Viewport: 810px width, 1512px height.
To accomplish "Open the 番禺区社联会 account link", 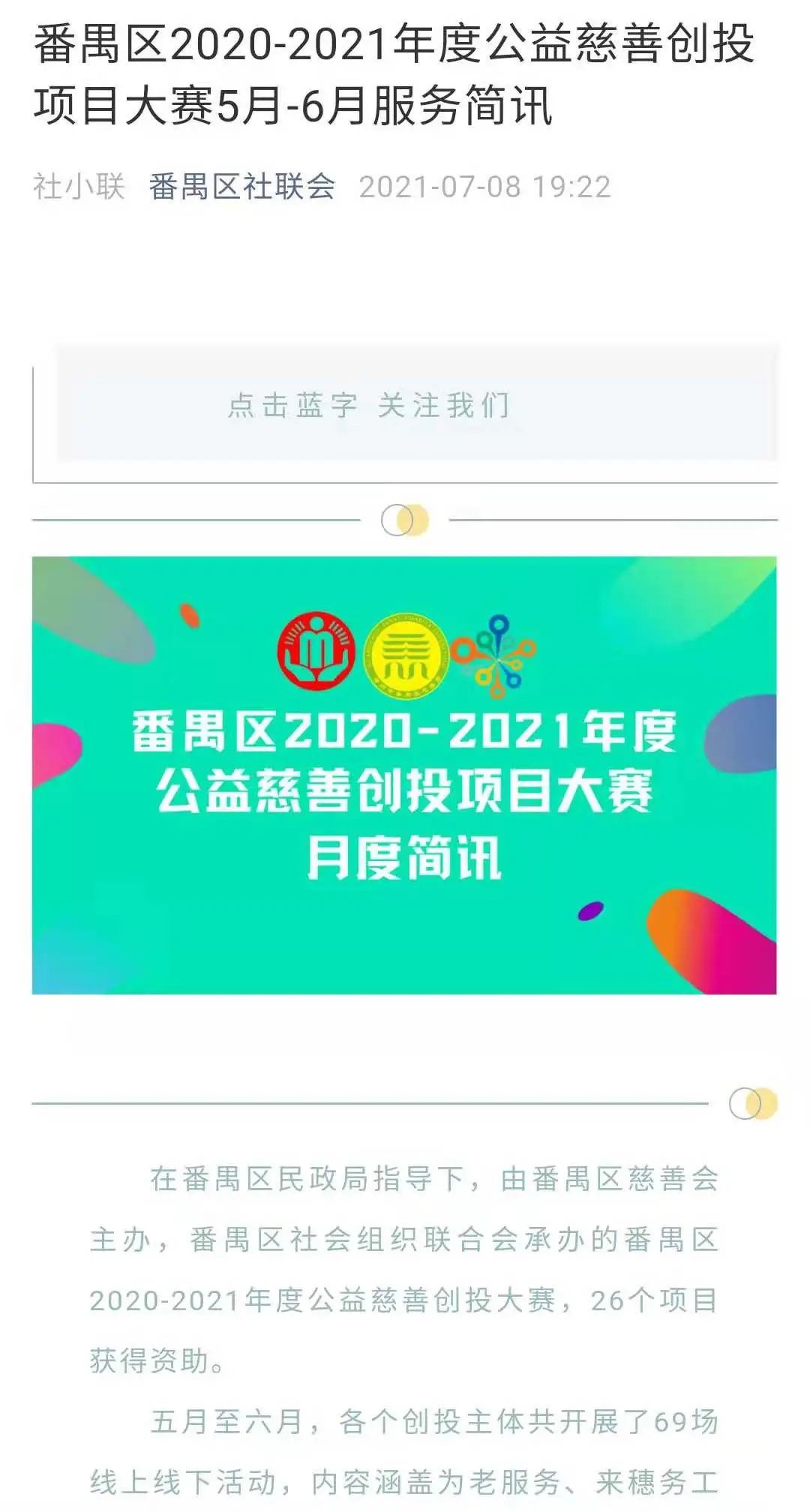I will (241, 187).
